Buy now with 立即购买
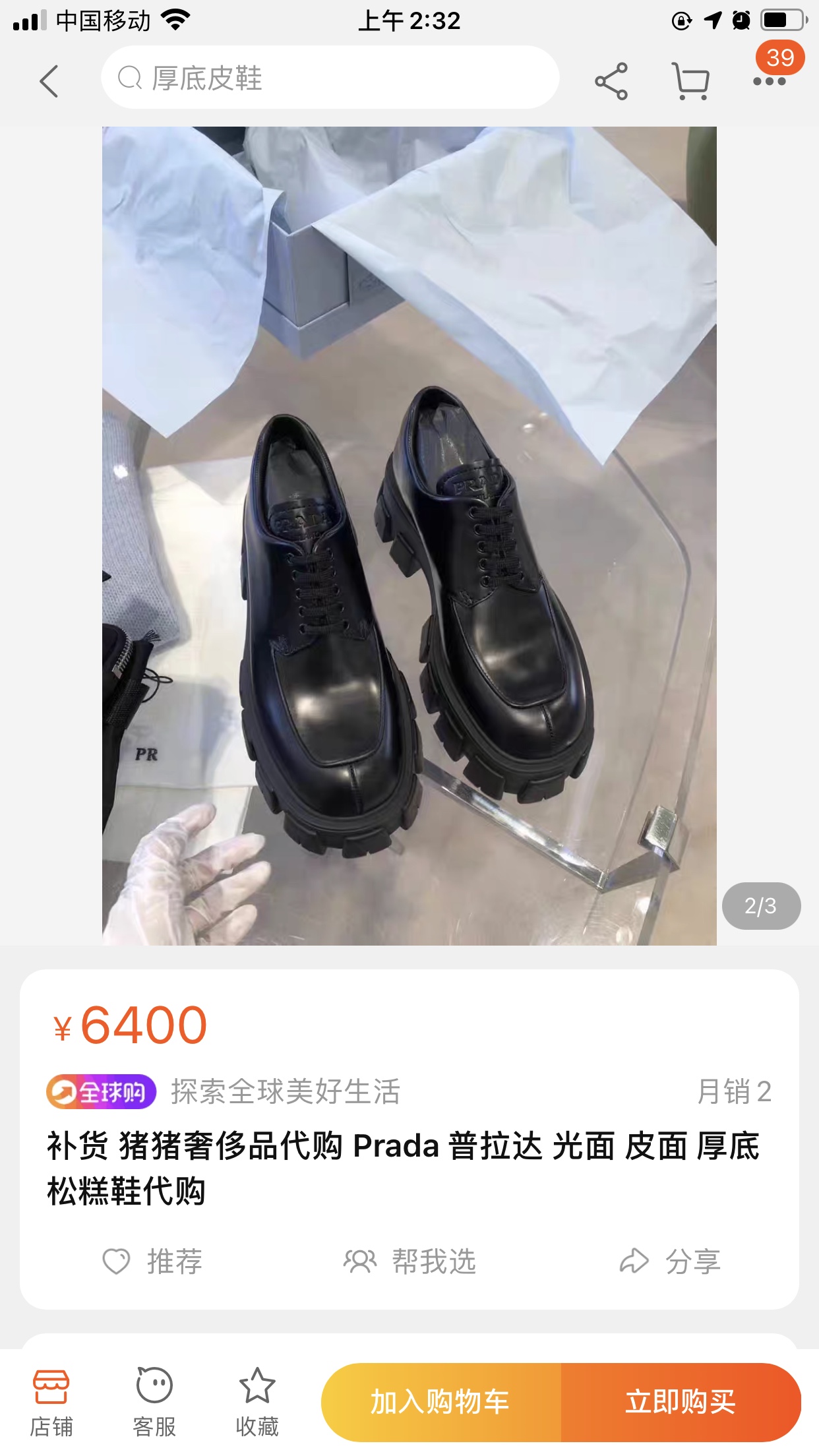Viewport: 819px width, 1456px height. [681, 1401]
